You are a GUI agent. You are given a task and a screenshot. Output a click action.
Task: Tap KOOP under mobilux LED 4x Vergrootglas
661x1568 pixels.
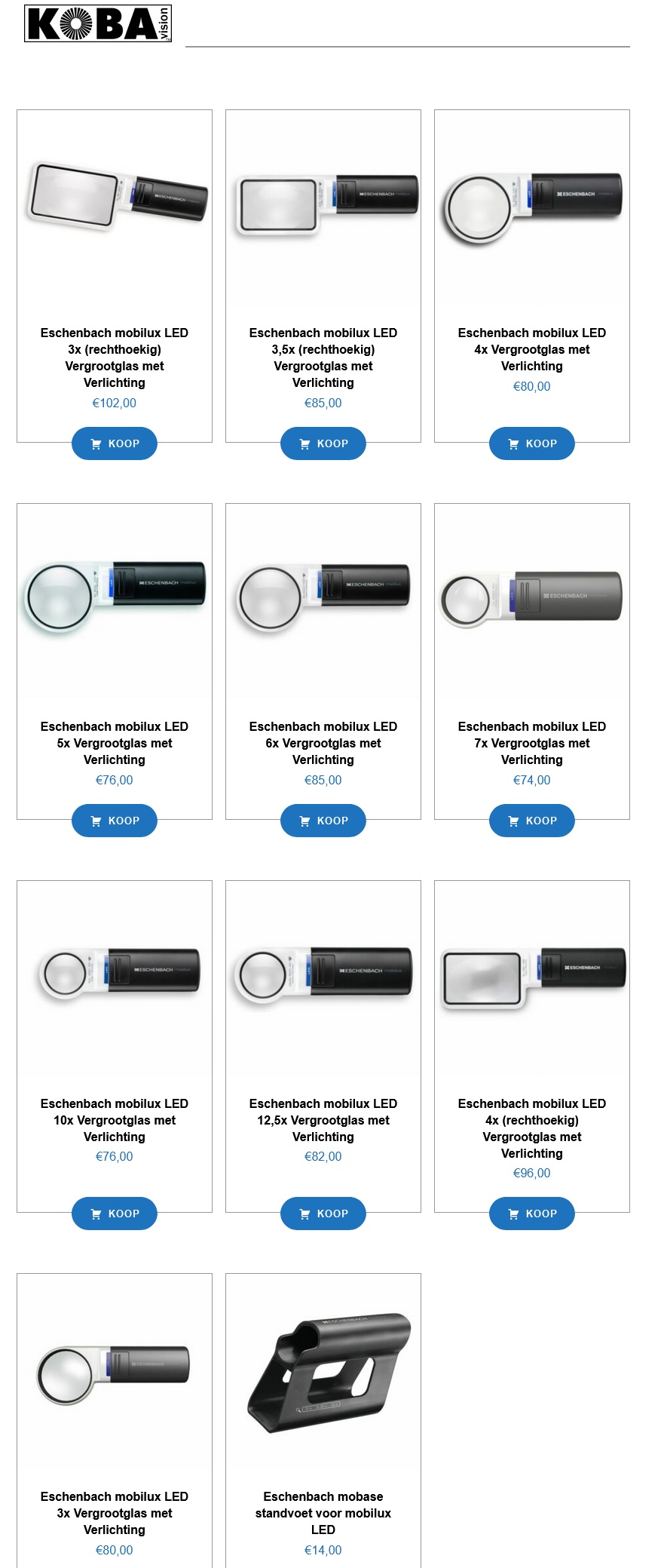click(x=532, y=443)
